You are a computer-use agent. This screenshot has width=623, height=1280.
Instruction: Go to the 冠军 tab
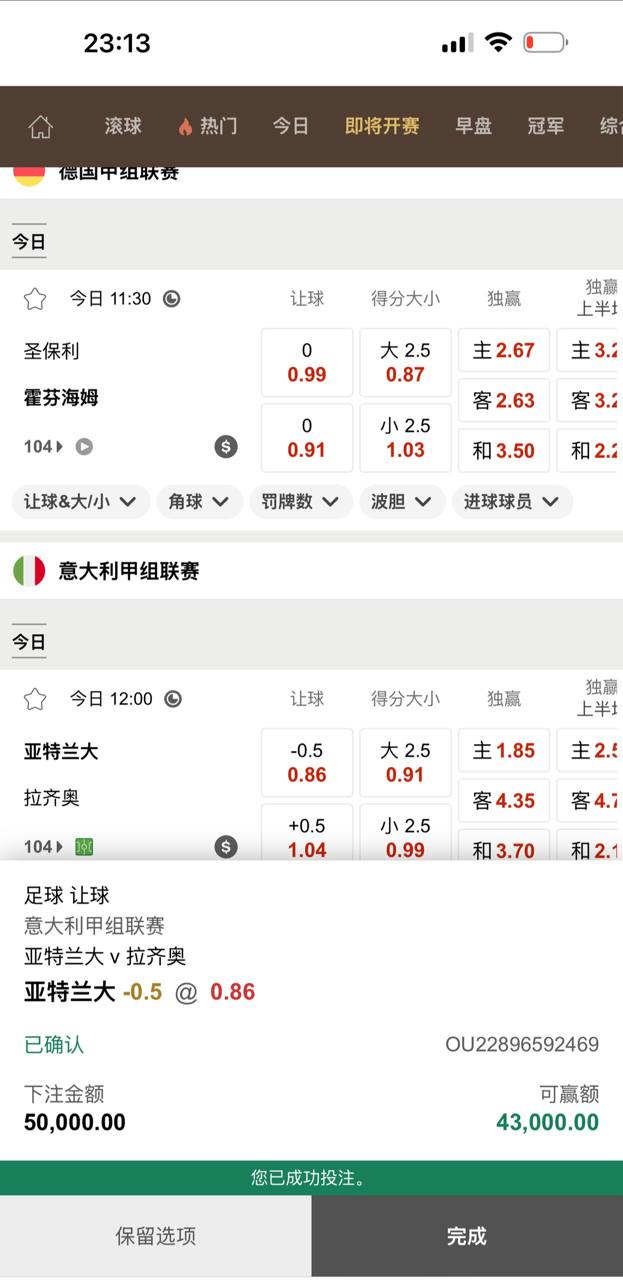[546, 126]
